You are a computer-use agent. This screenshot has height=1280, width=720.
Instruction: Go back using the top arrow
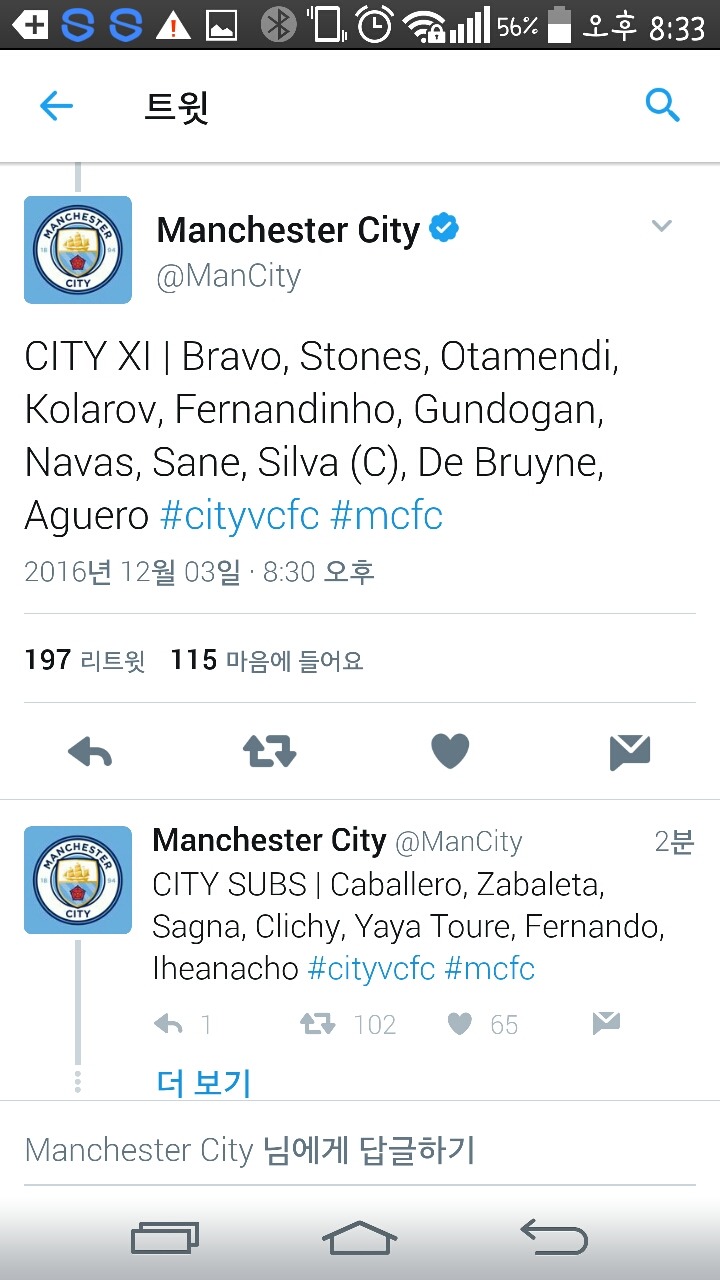click(x=56, y=106)
